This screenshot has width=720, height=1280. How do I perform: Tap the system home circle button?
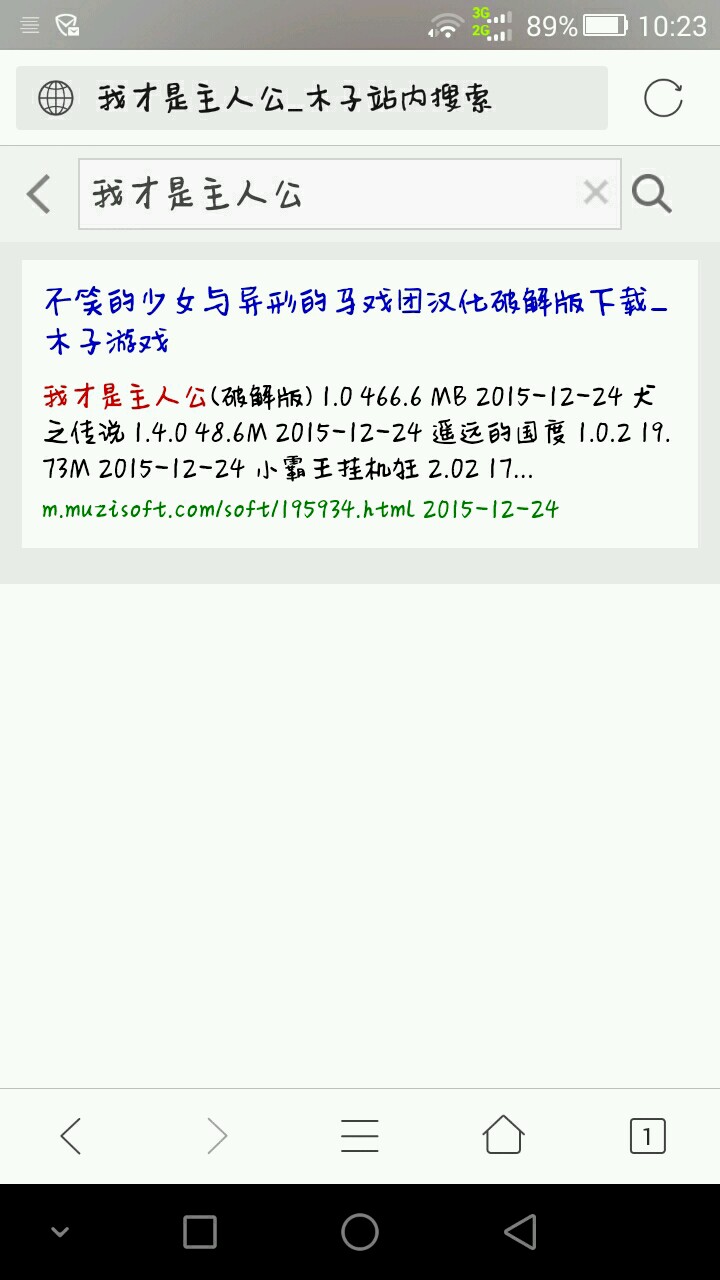[360, 1232]
